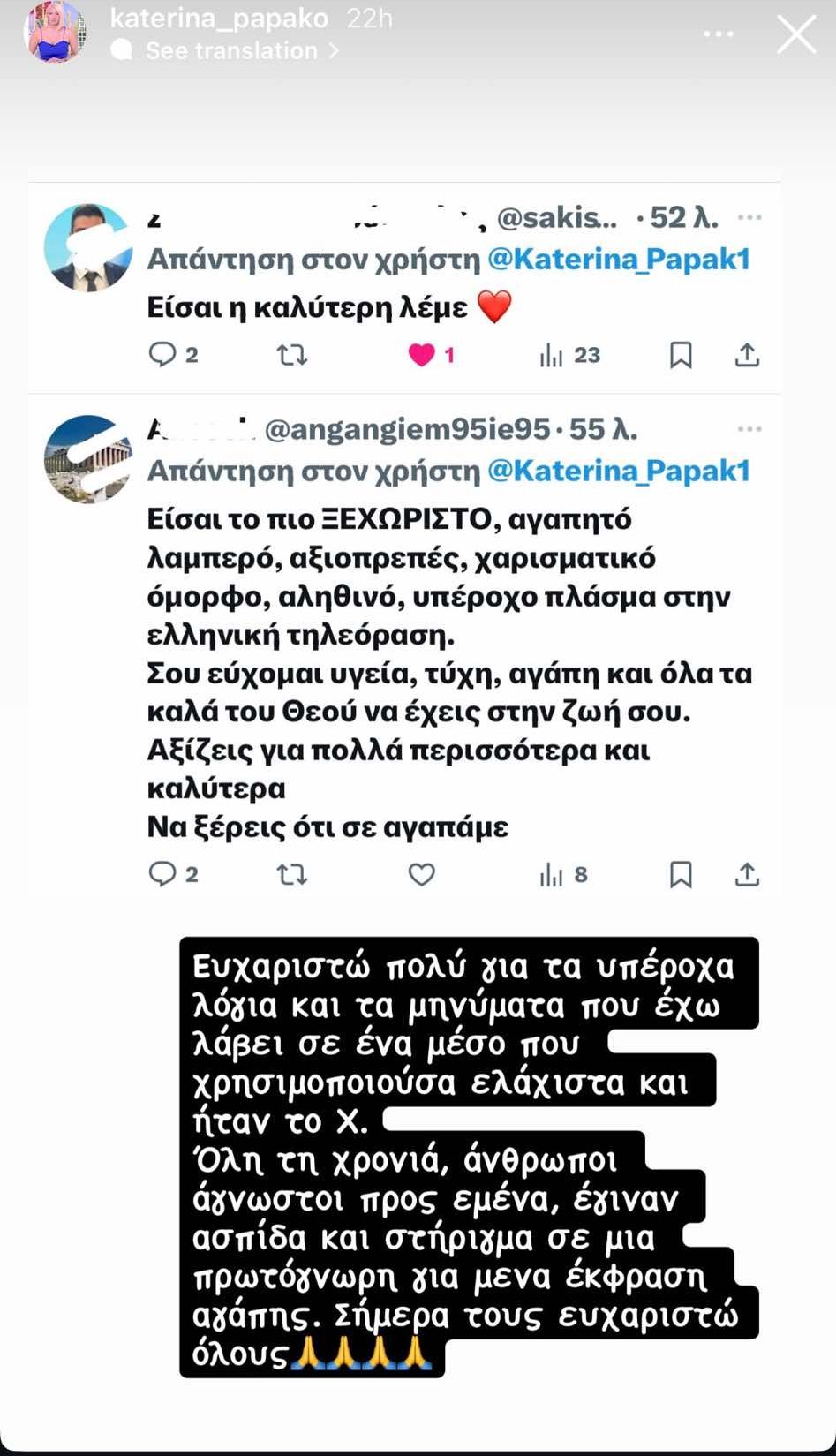
Task: Bookmark the second tweet
Action: (x=680, y=875)
